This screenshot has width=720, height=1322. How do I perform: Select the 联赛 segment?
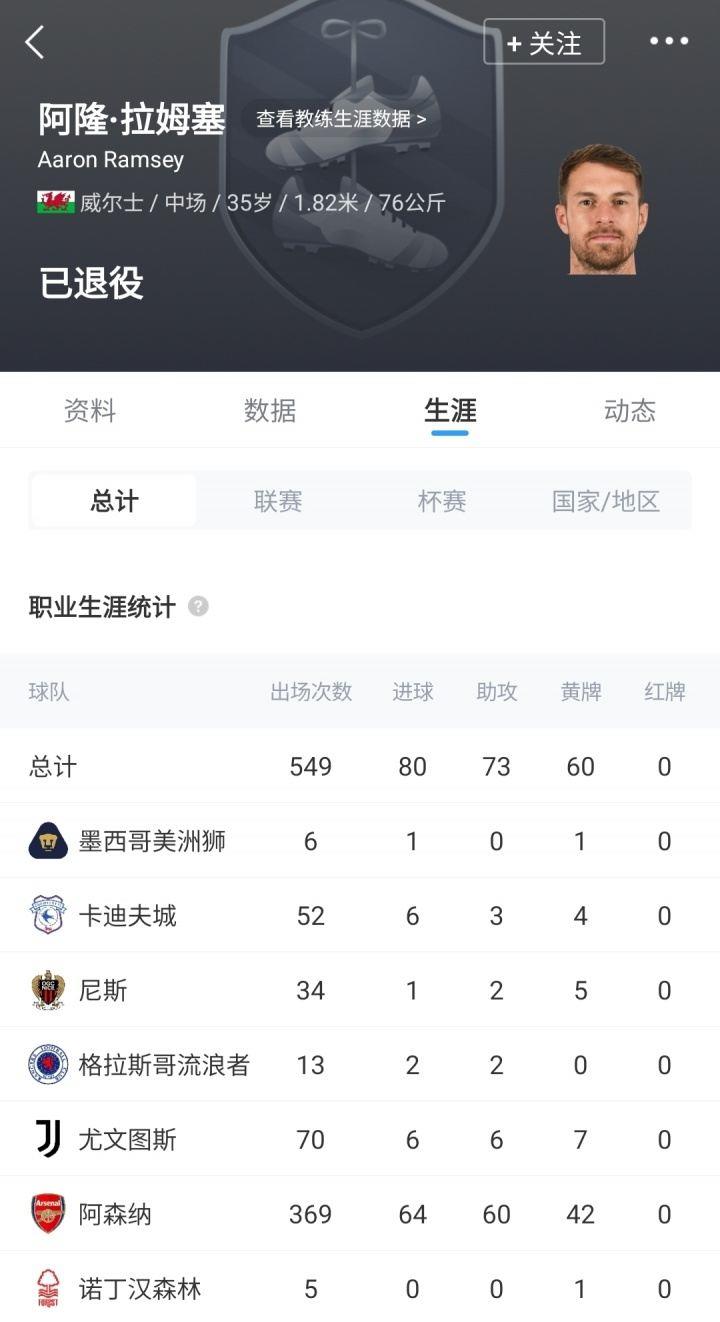(278, 501)
